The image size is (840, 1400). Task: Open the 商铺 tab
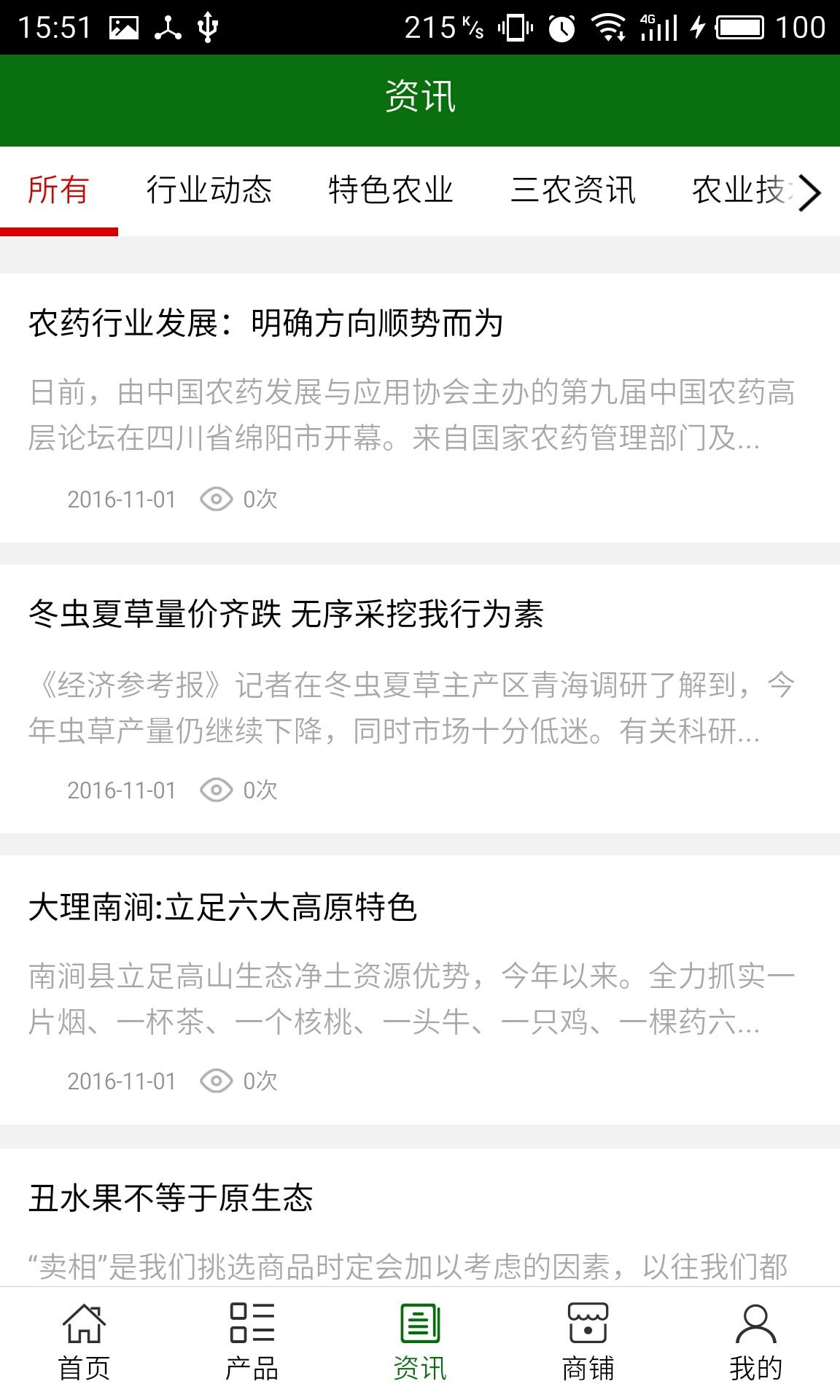[x=588, y=1343]
